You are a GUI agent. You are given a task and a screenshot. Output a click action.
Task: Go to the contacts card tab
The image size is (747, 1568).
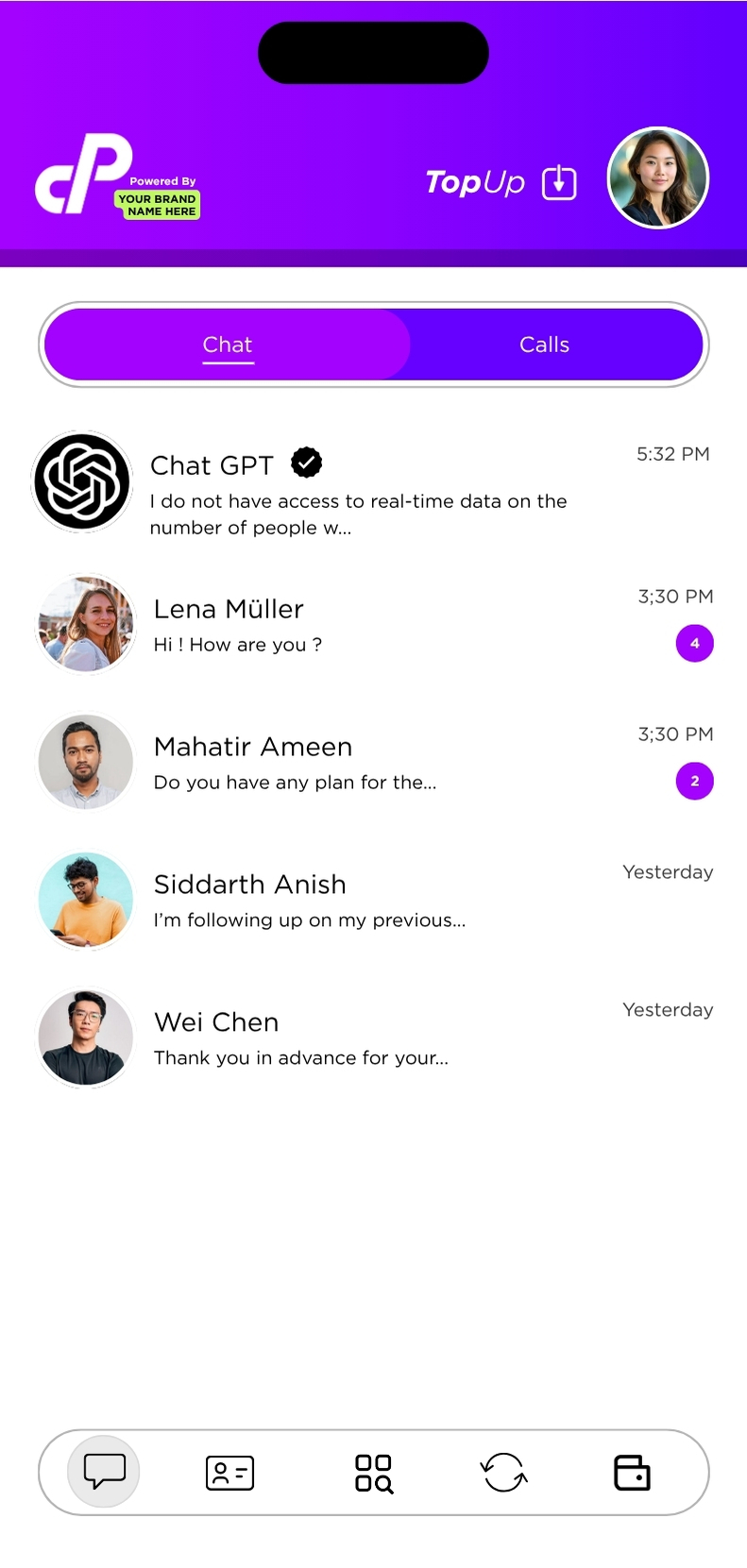click(x=229, y=1472)
